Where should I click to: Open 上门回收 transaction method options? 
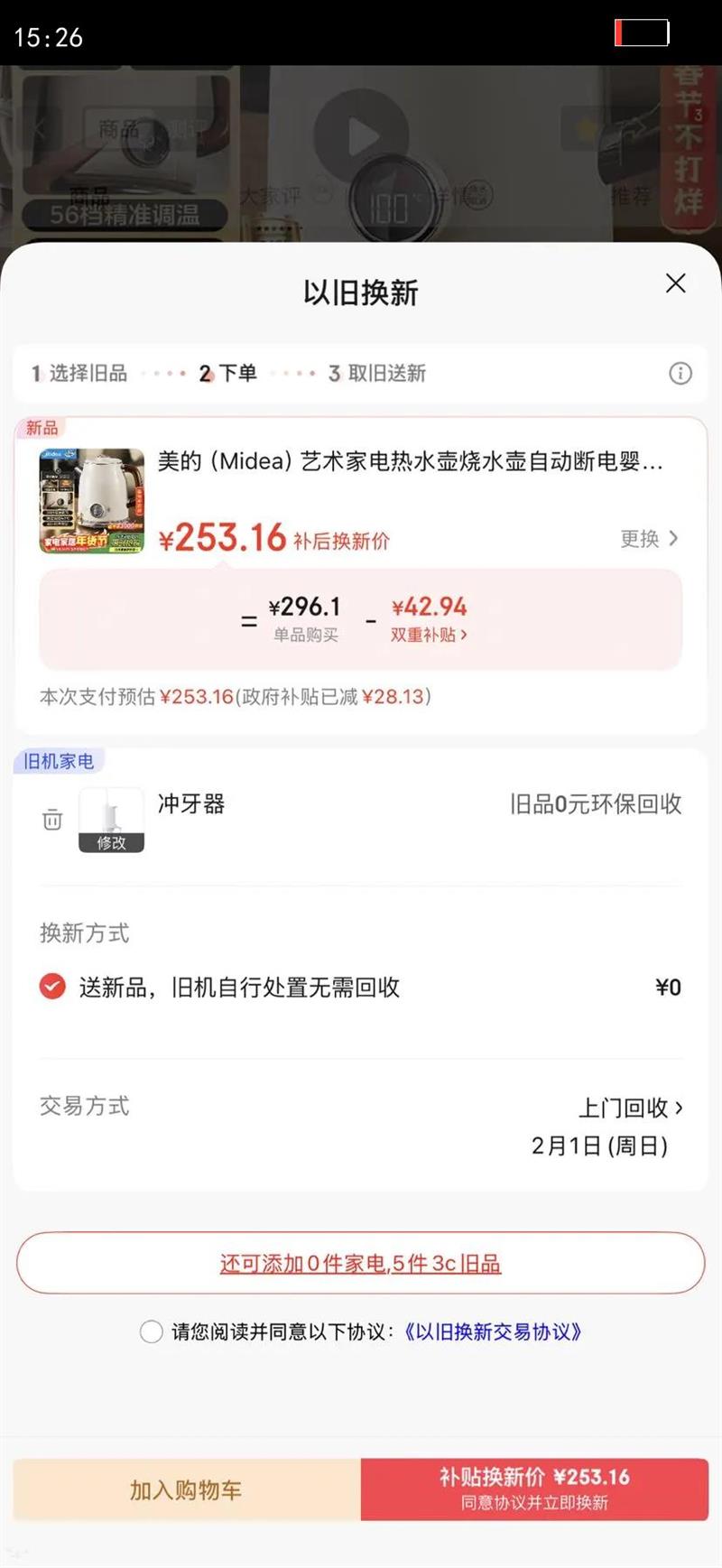[x=630, y=1108]
